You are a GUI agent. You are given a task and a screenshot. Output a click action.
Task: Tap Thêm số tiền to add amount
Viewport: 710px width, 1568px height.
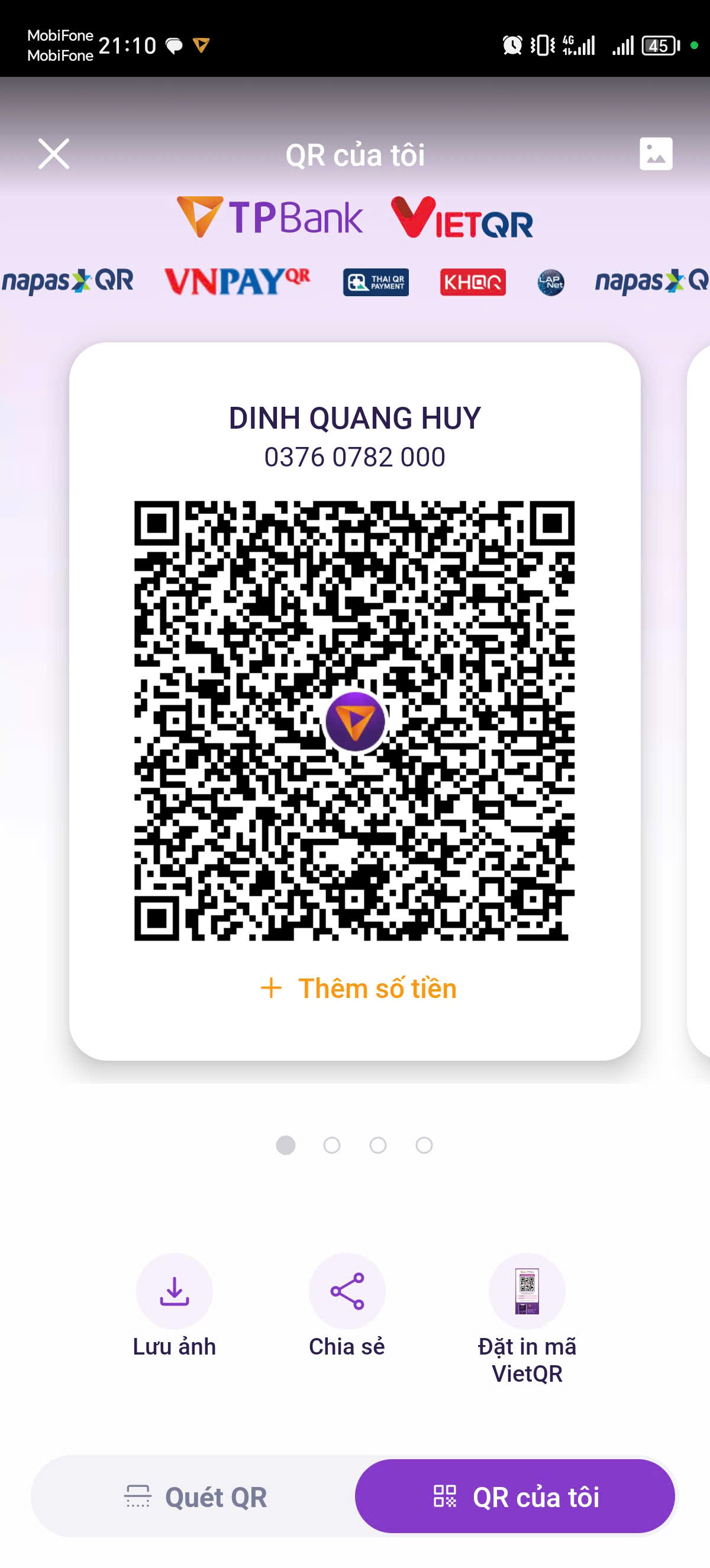click(358, 989)
